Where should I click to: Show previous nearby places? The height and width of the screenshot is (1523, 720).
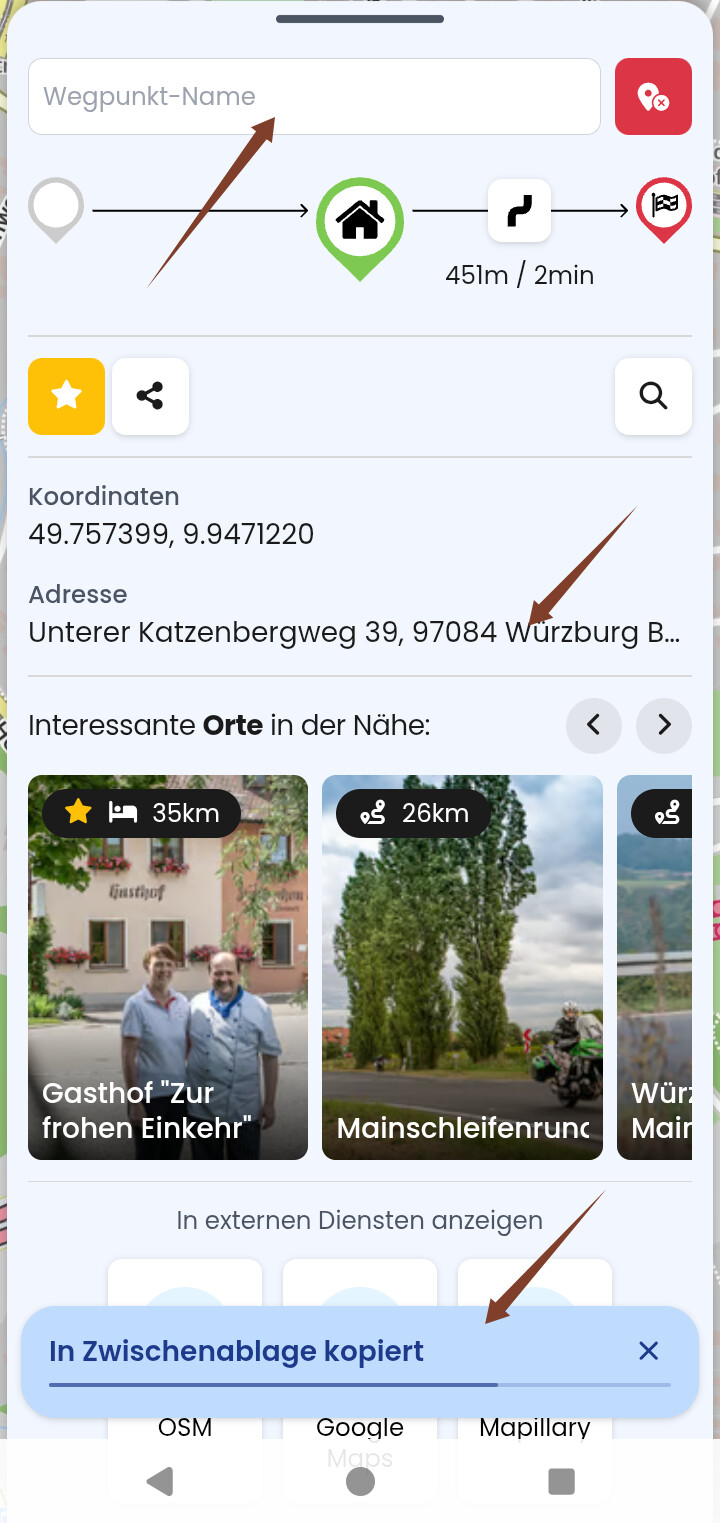593,725
